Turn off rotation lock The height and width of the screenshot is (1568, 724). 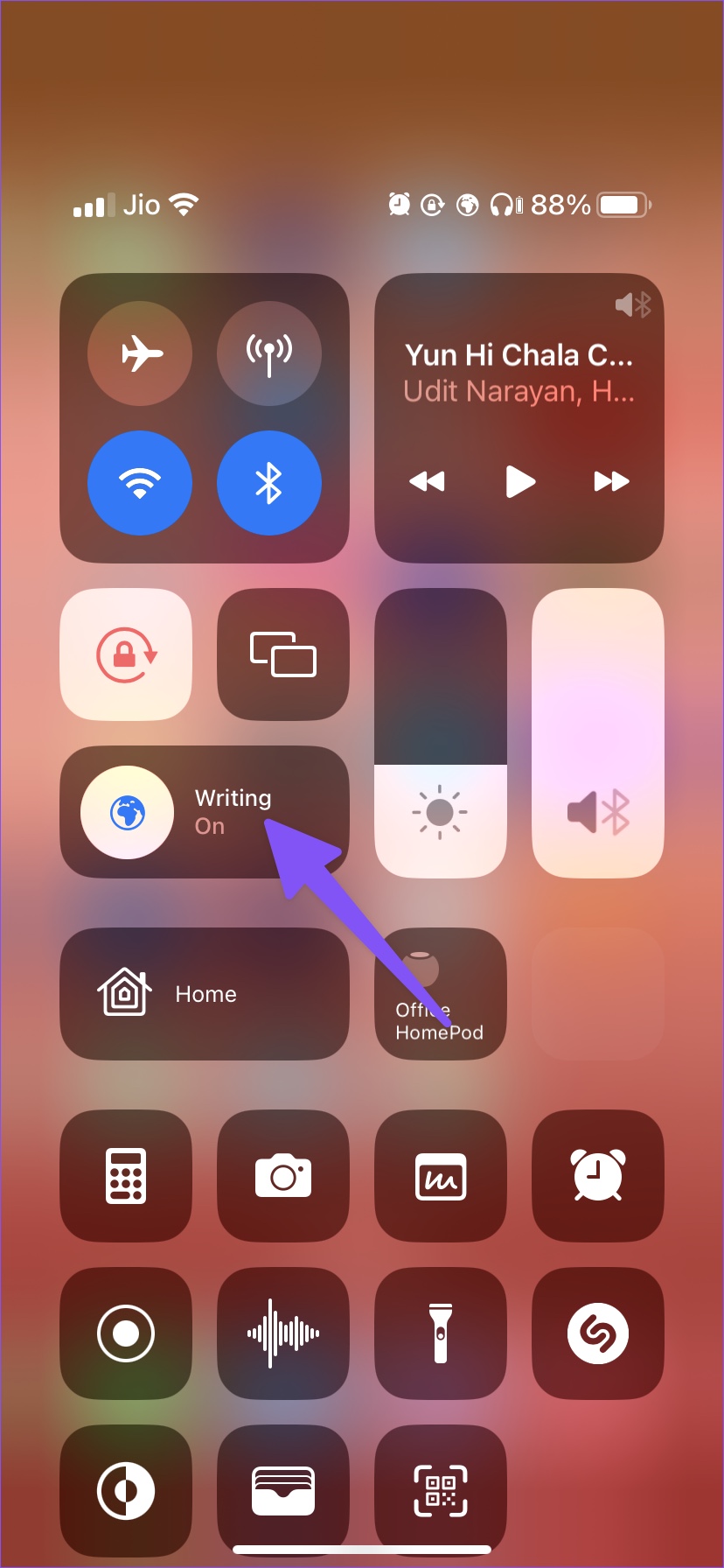[126, 654]
